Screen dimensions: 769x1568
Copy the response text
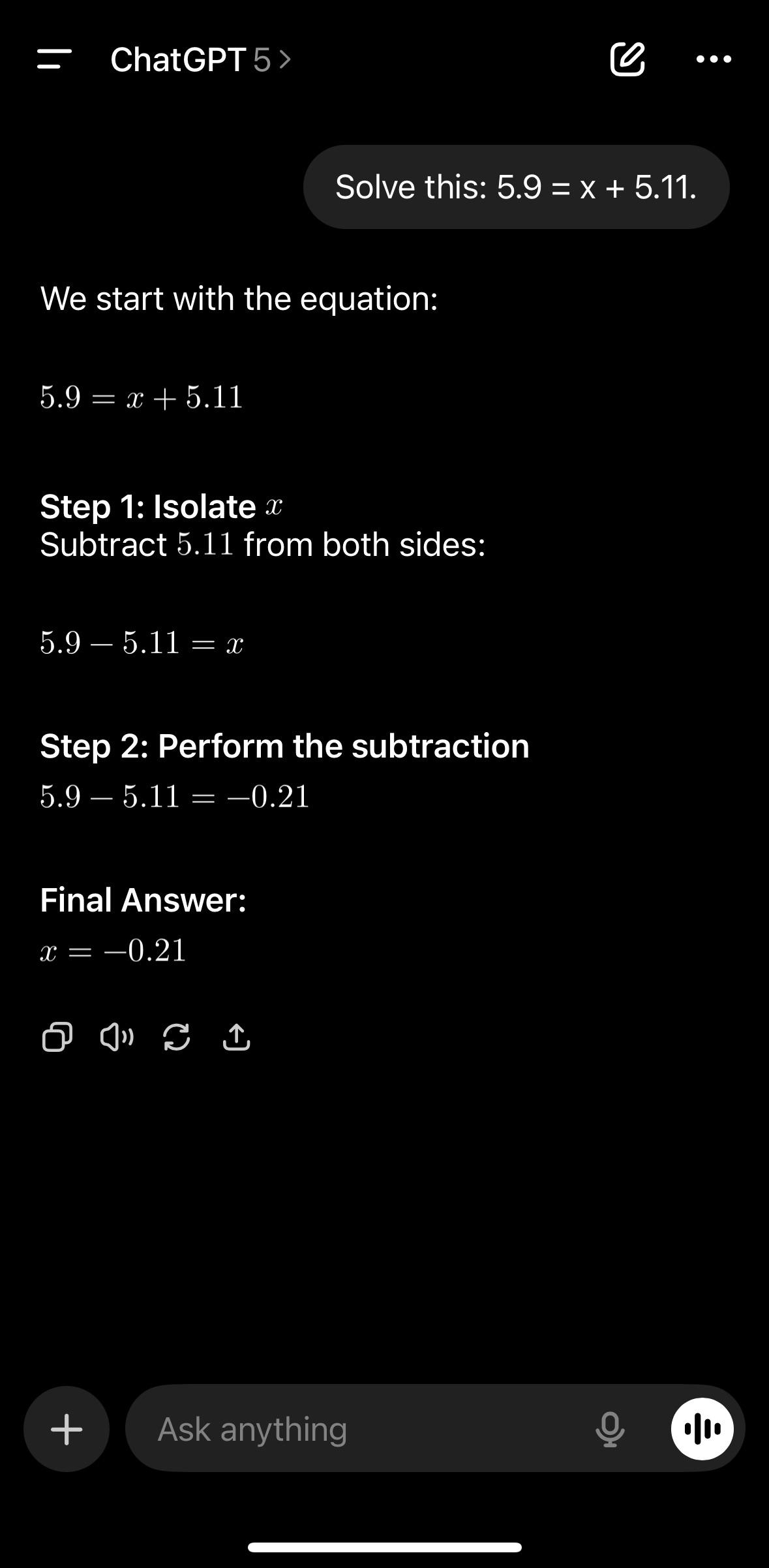click(57, 1036)
